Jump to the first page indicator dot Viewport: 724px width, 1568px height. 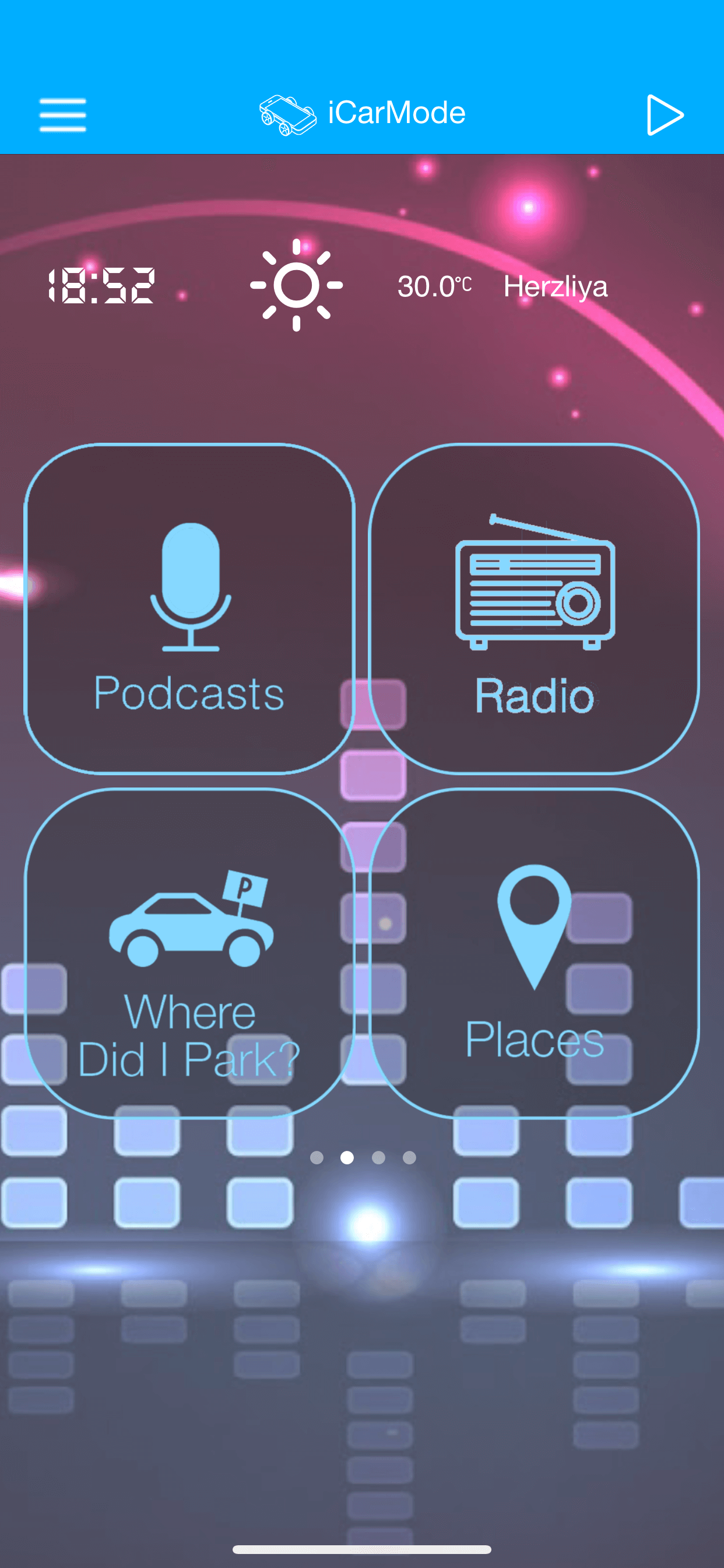(317, 1157)
